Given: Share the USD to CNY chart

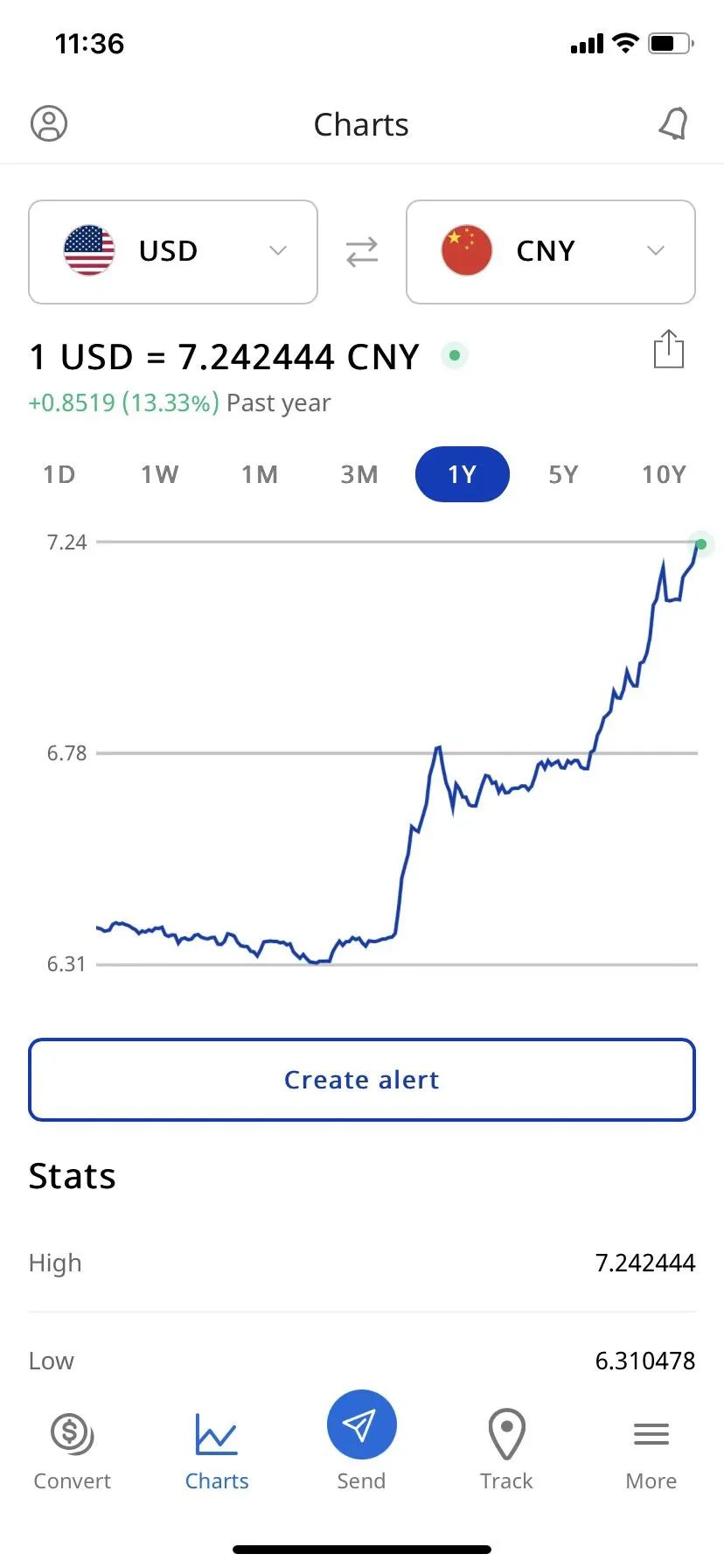Looking at the screenshot, I should click(x=669, y=349).
